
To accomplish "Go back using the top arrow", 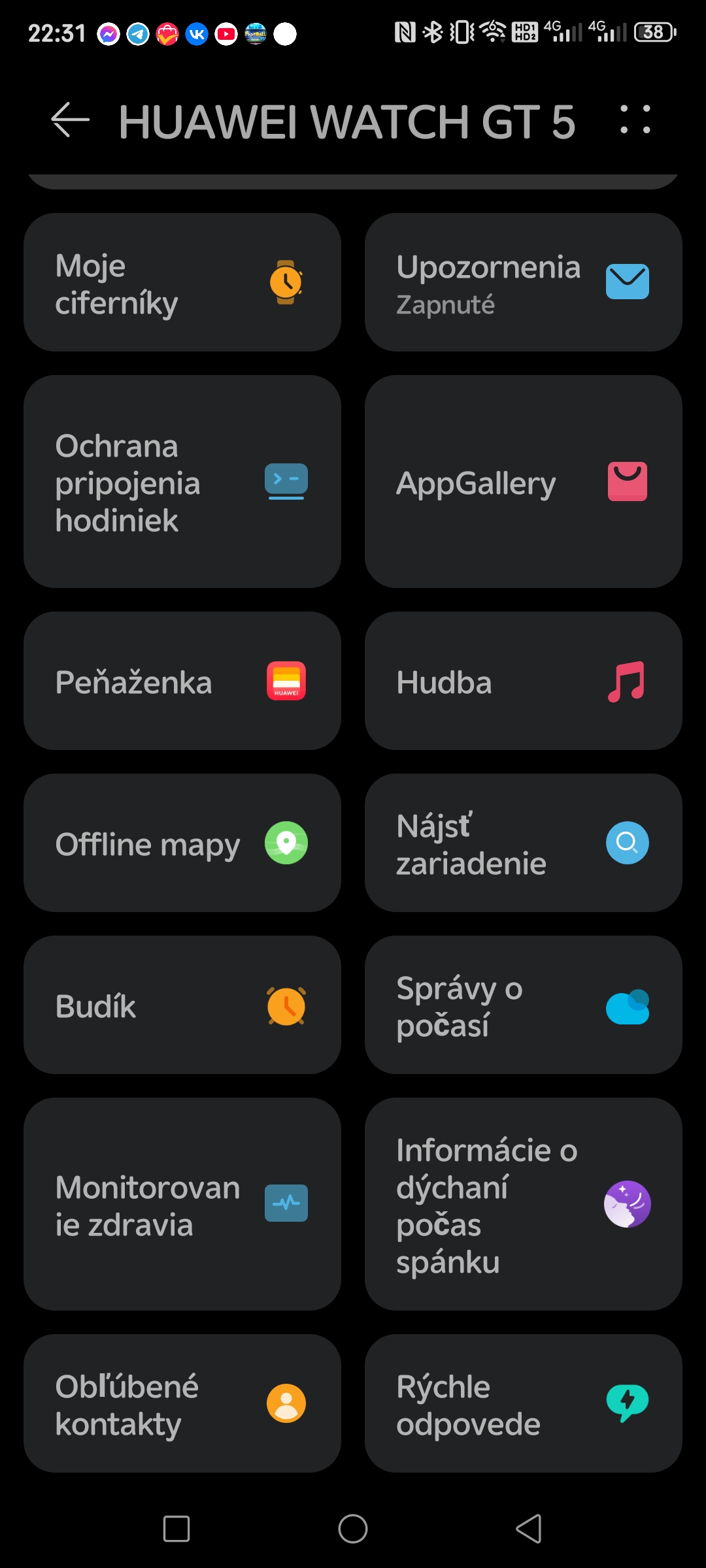I will coord(70,120).
